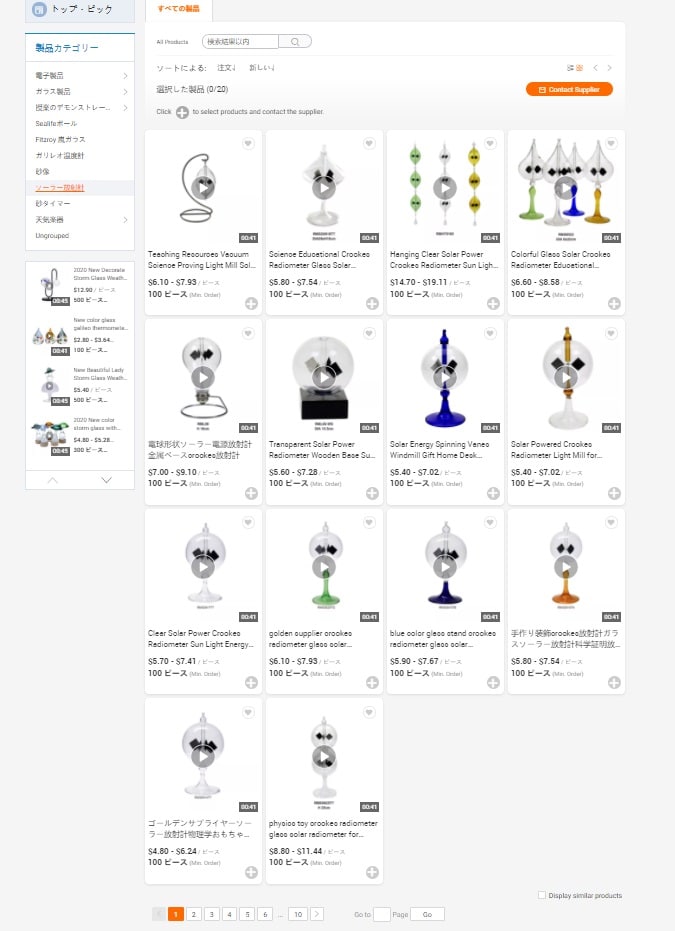Expand the ガラス製品 category
The height and width of the screenshot is (931, 675).
point(125,91)
